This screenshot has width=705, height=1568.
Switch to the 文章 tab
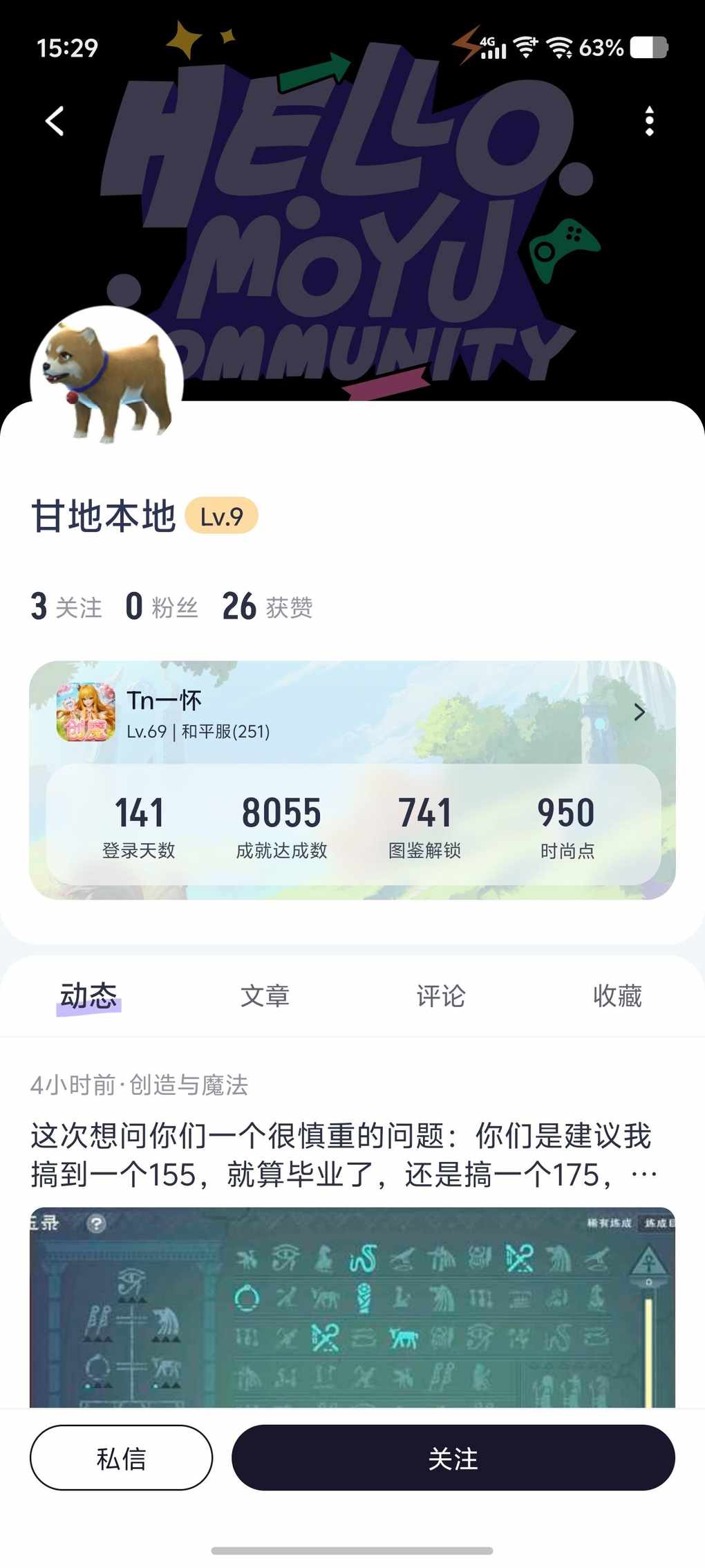265,996
